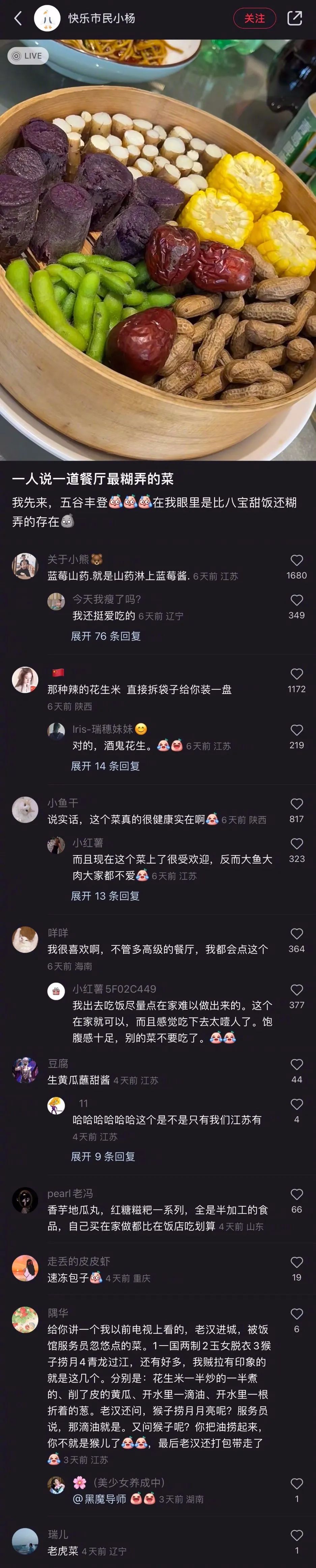
Task: Share this post via the share icon
Action: click(x=295, y=18)
